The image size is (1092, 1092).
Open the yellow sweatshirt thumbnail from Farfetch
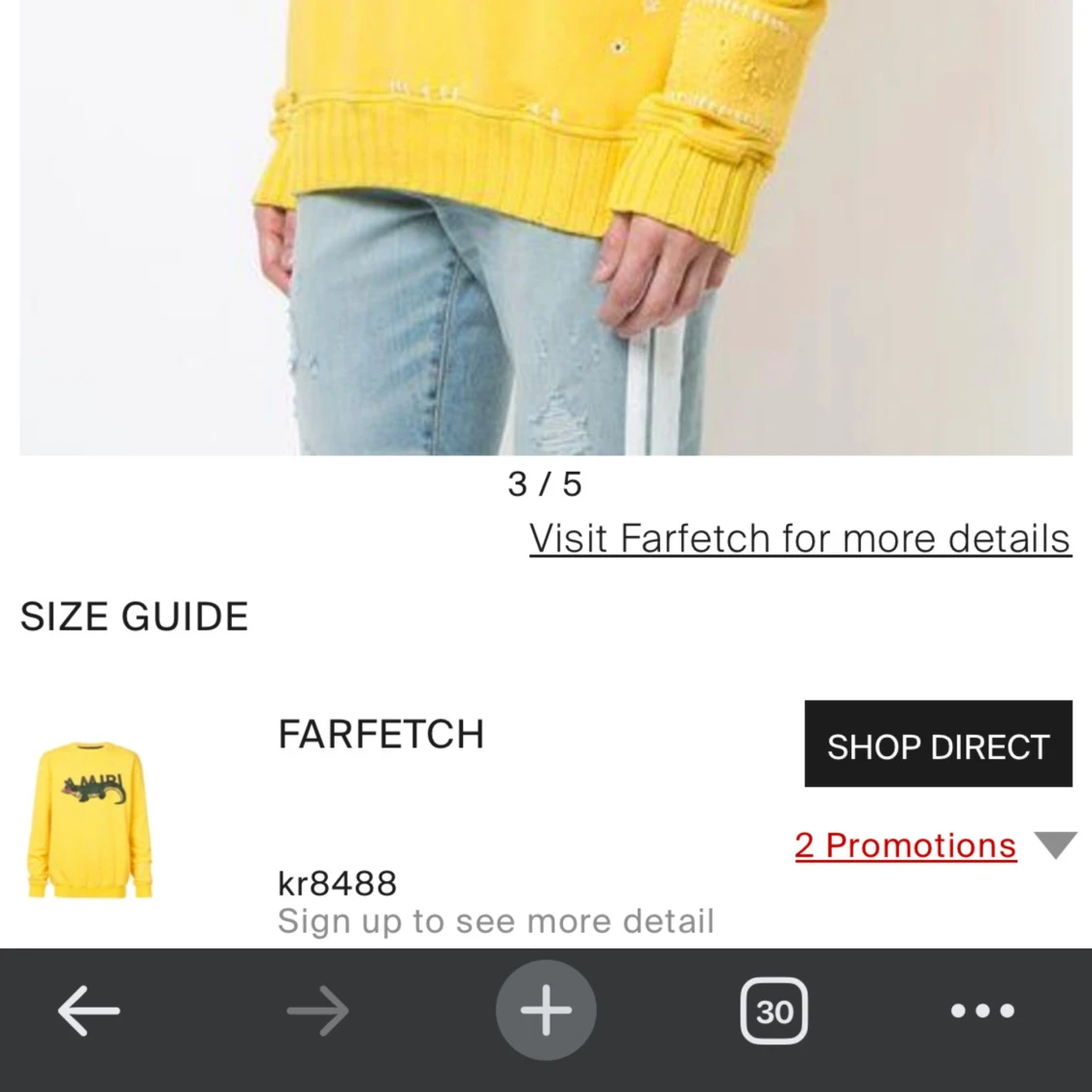coord(90,819)
